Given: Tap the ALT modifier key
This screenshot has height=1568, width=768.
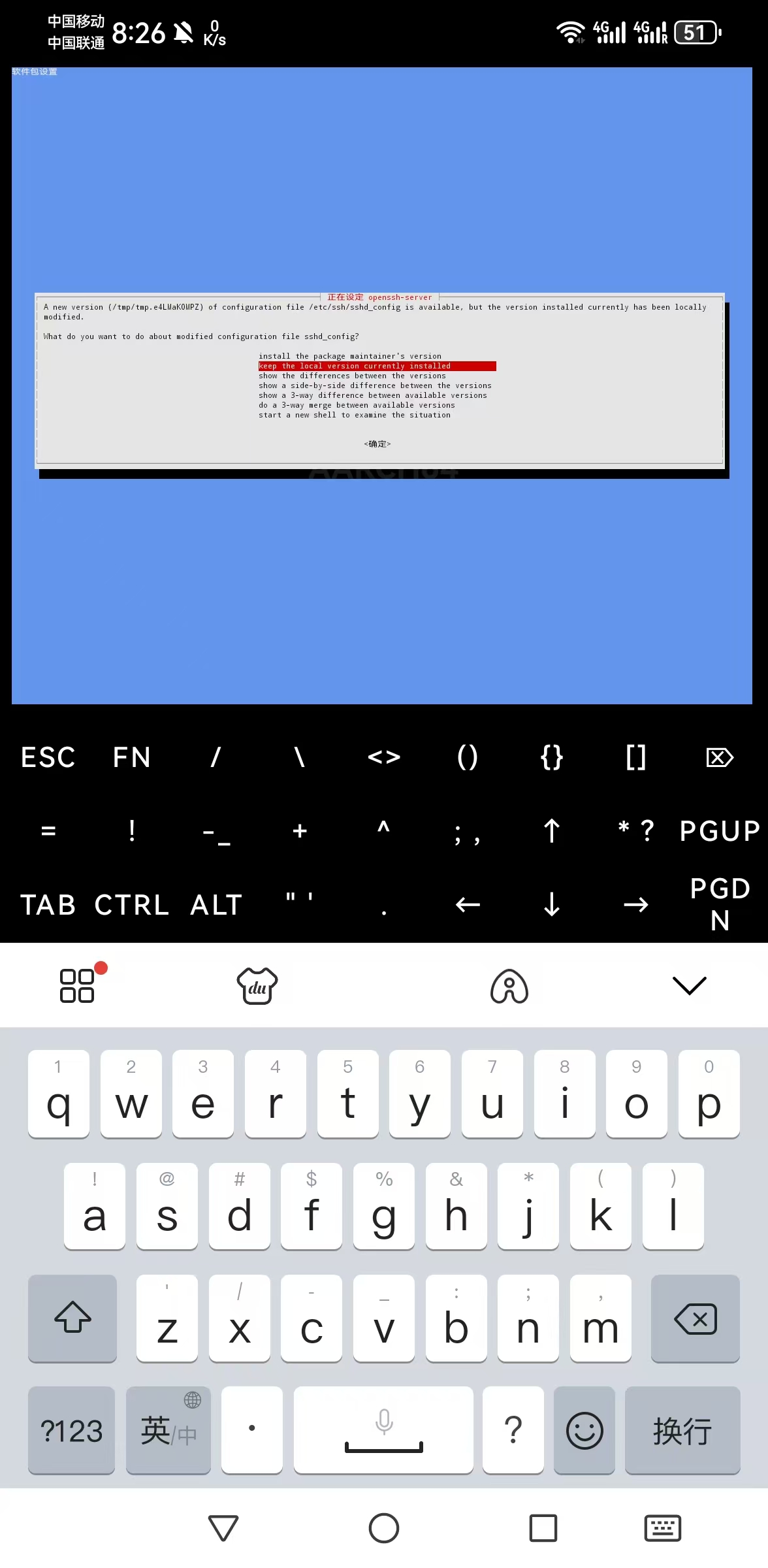Looking at the screenshot, I should (x=216, y=905).
